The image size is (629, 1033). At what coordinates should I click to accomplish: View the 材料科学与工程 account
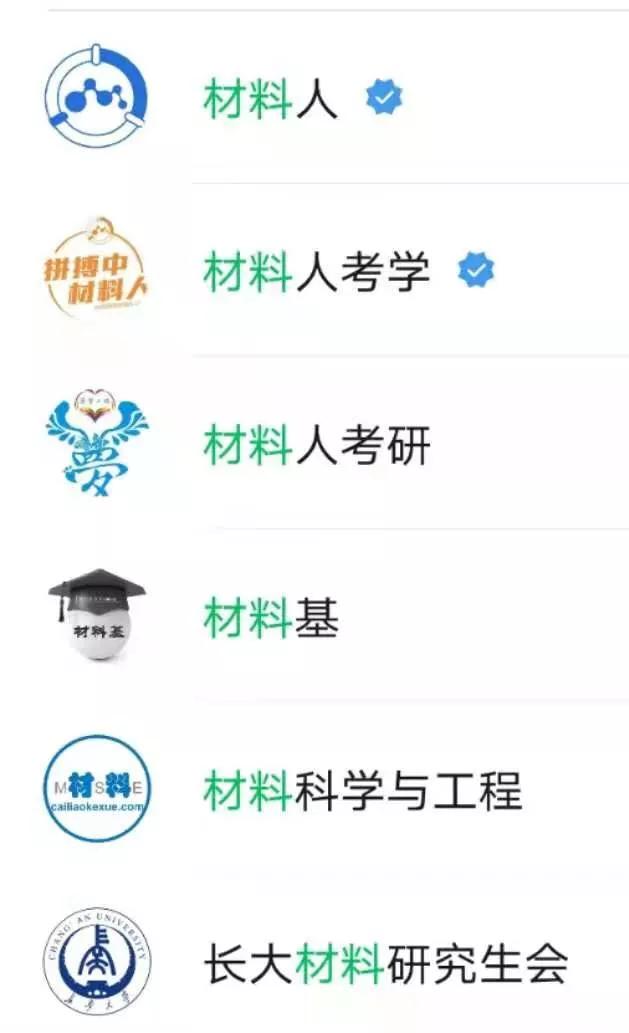362,791
